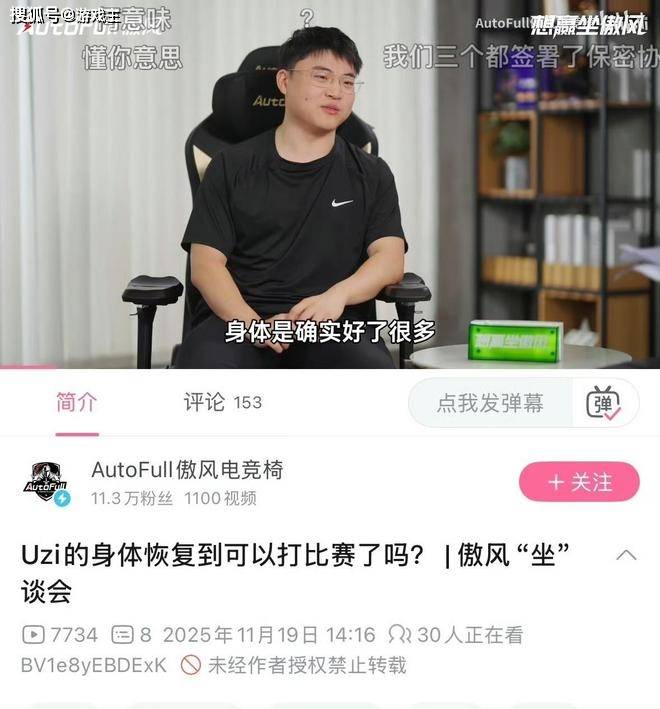The height and width of the screenshot is (709, 660).
Task: Tap the 点我发弹幕 input field
Action: click(x=490, y=403)
